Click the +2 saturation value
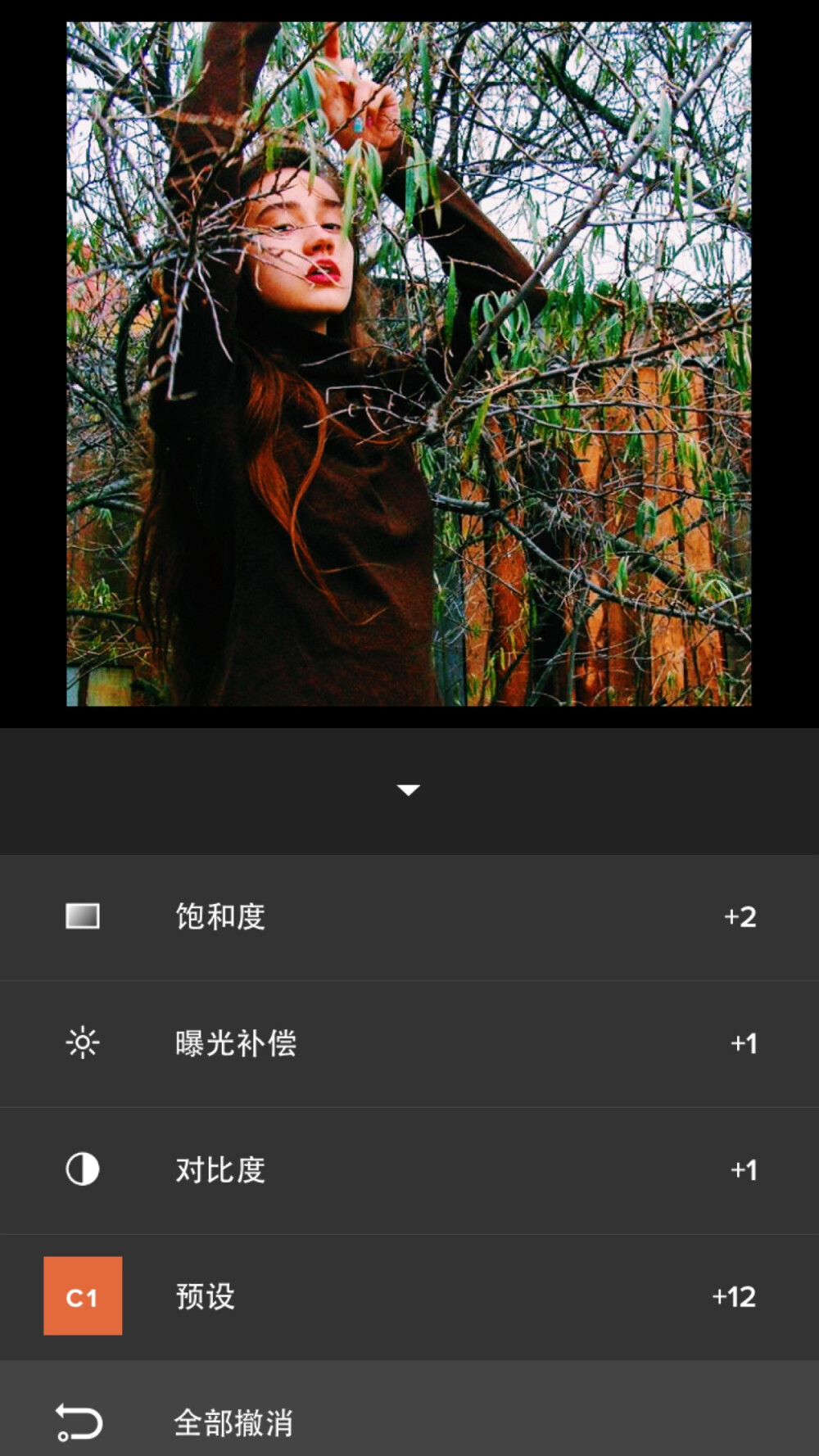The width and height of the screenshot is (819, 1456). coord(741,916)
